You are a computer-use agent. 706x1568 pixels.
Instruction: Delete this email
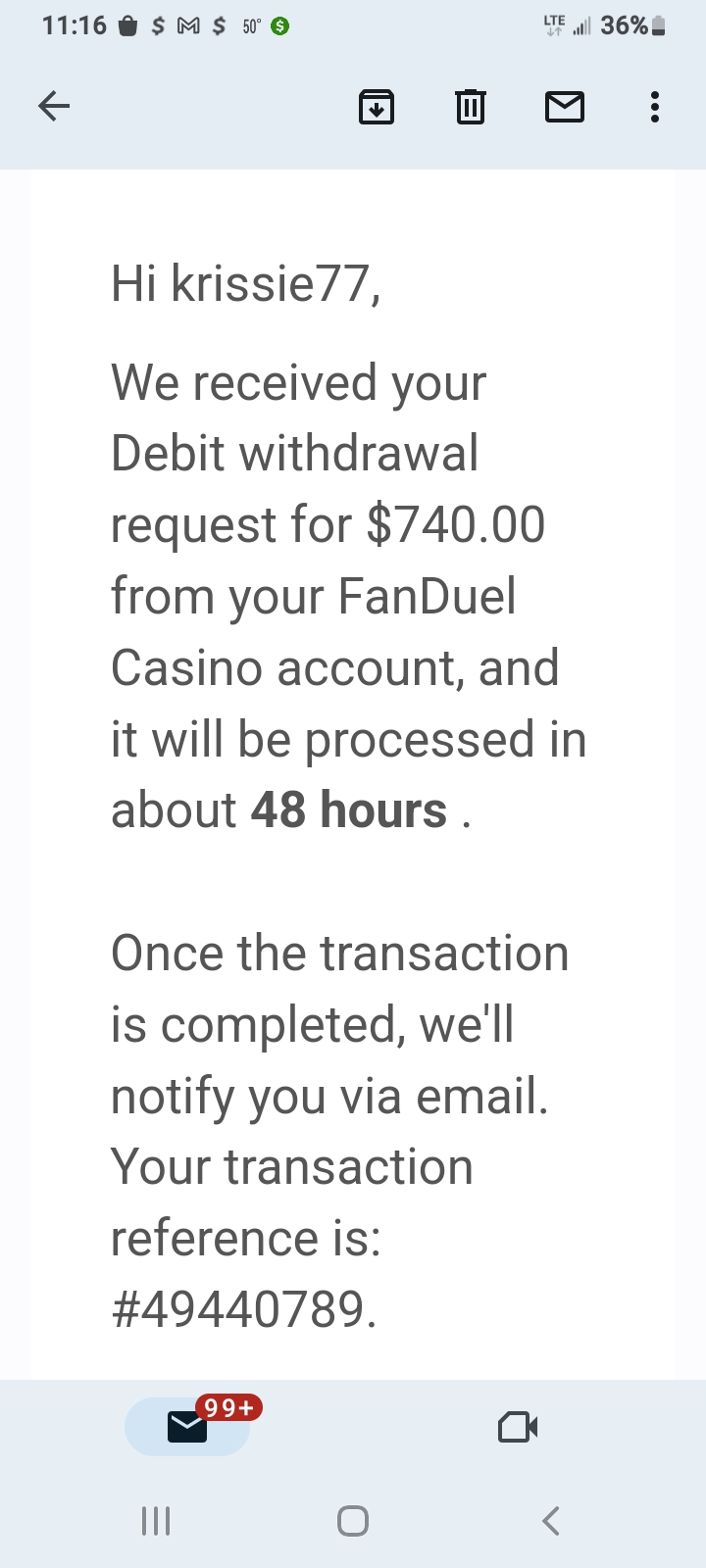[471, 106]
